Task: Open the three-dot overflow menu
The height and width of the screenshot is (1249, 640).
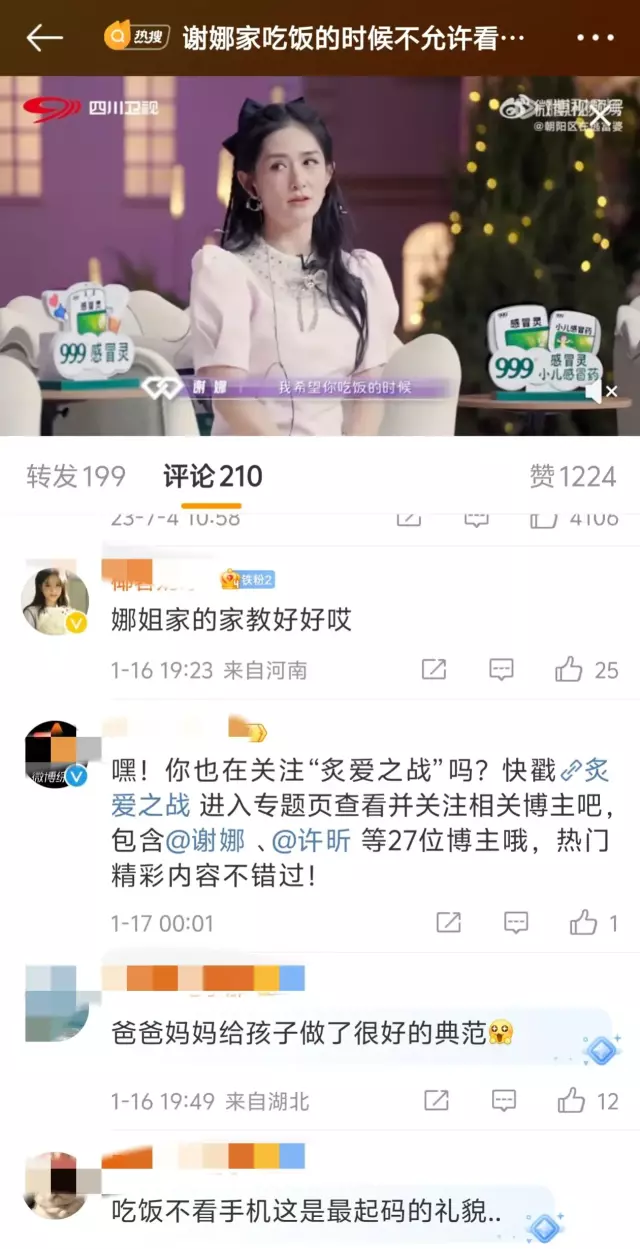Action: 595,38
